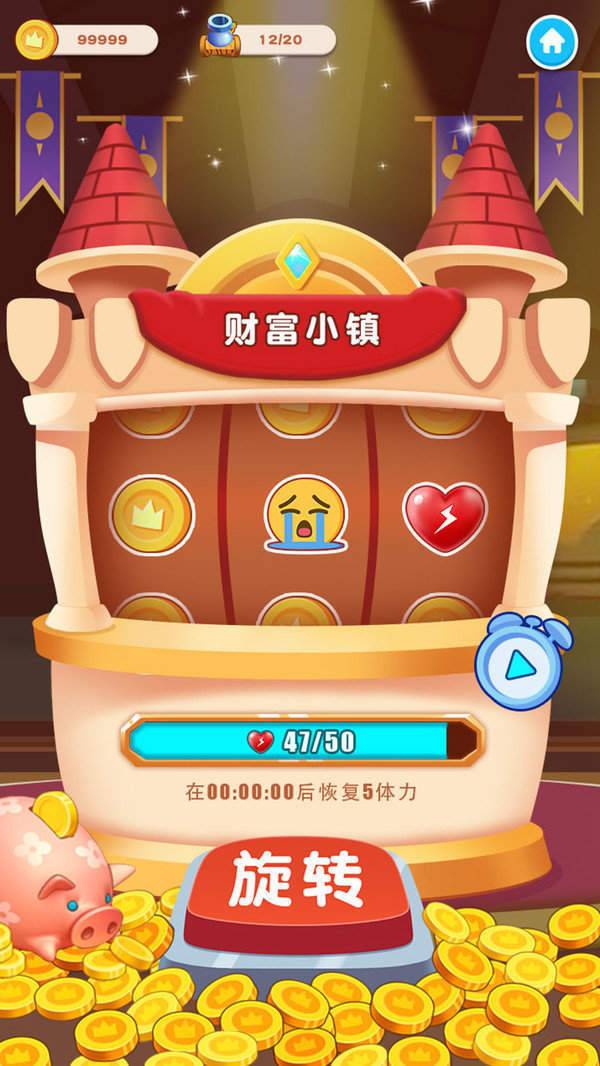Go to the home screen icon
600x1066 pixels.
click(x=551, y=42)
